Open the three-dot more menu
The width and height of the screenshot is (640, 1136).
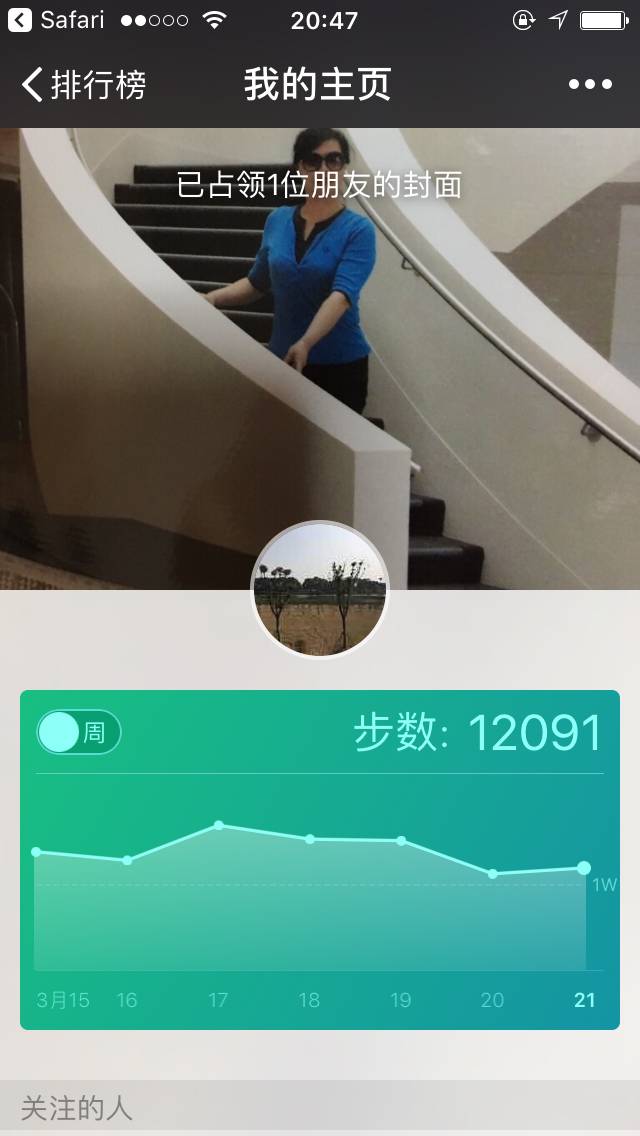tap(590, 85)
